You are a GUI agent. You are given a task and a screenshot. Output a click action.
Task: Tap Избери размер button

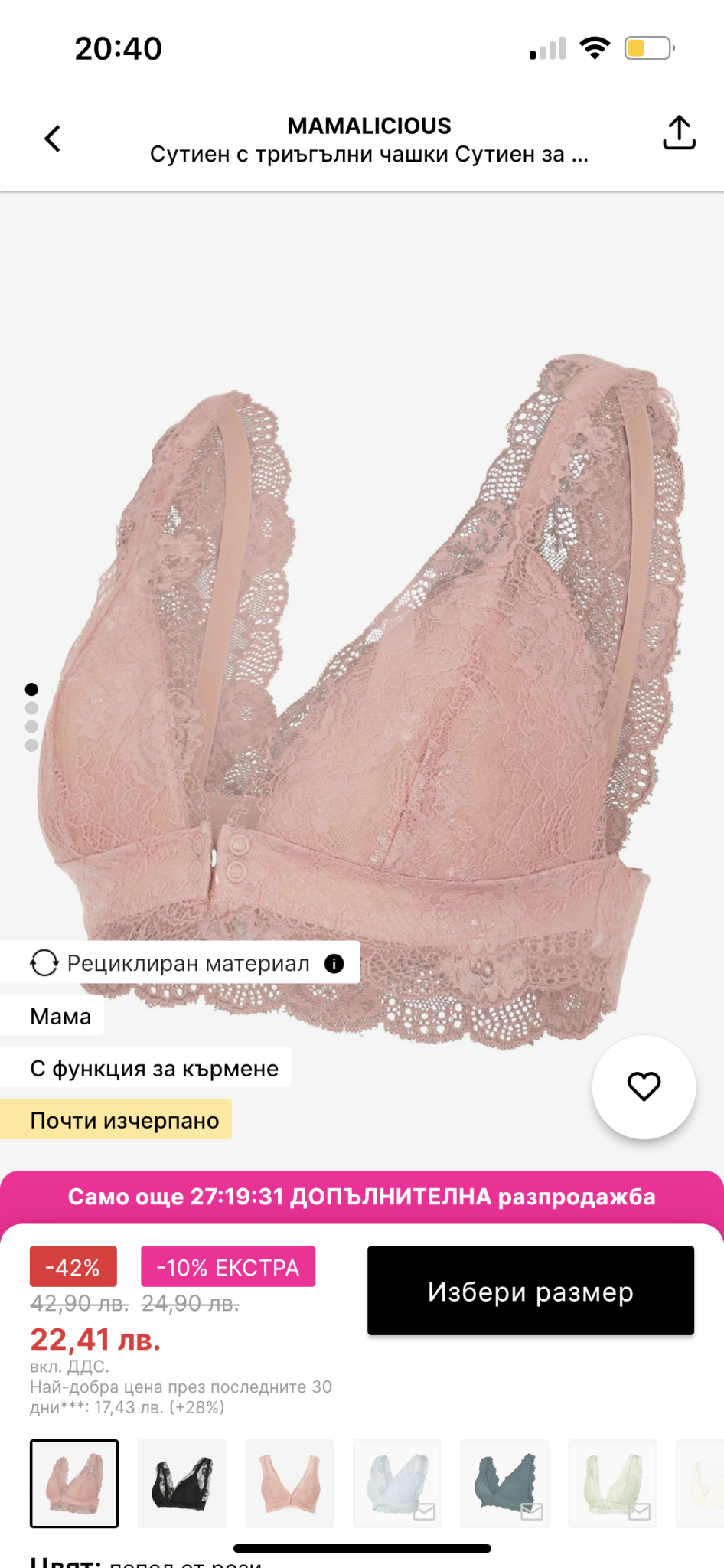530,1291
